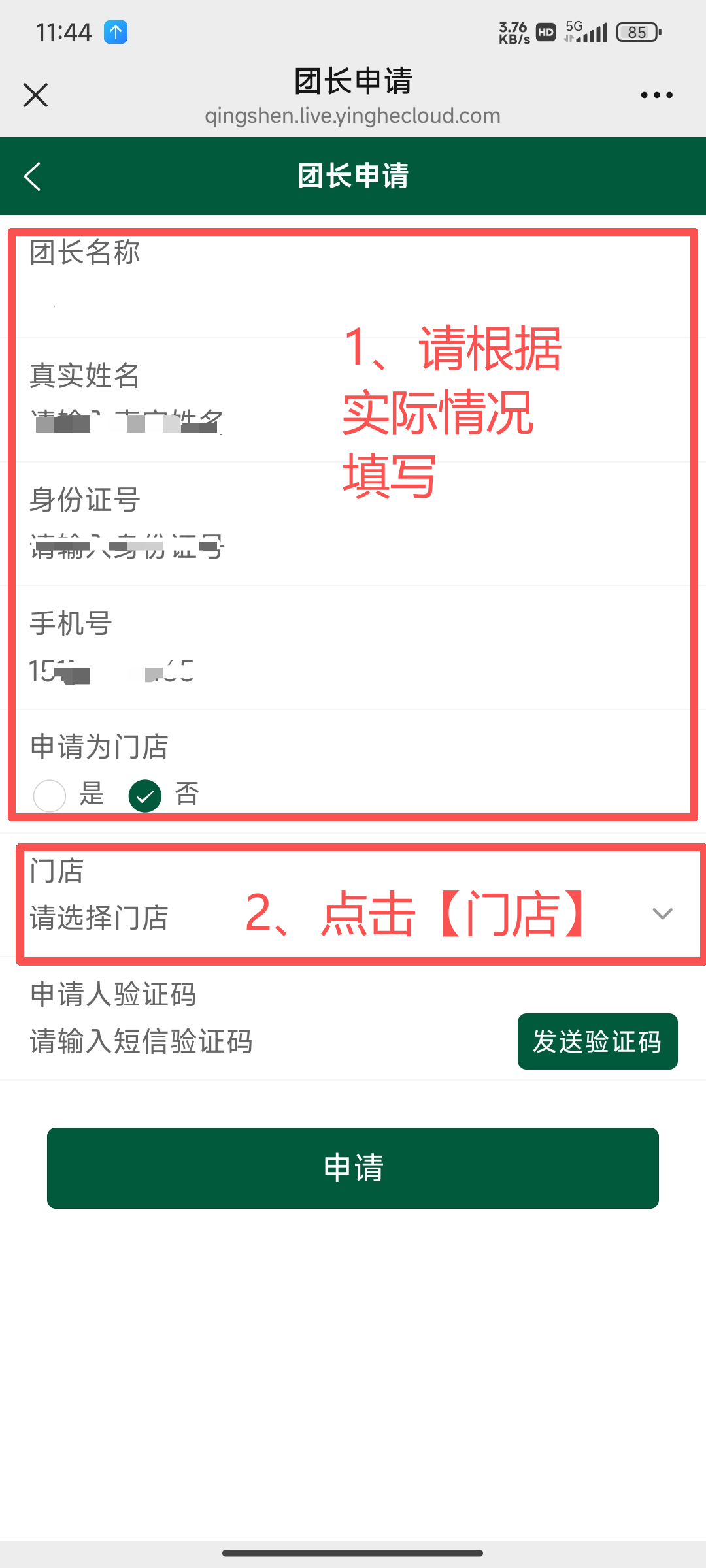Screen dimensions: 706x1568
Task: Select 否 for 申请为门店
Action: click(145, 796)
